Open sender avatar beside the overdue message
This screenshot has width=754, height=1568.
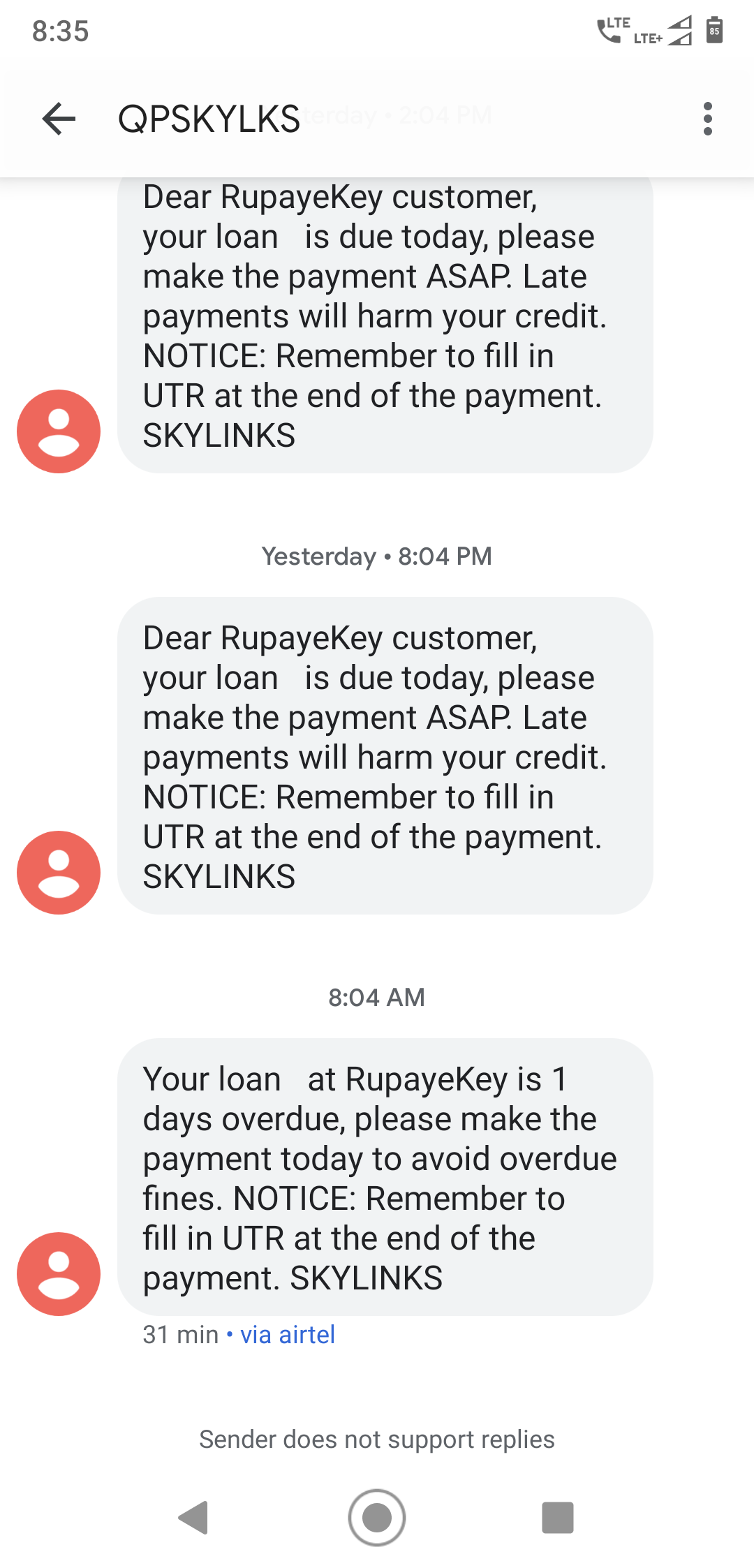(x=59, y=1273)
